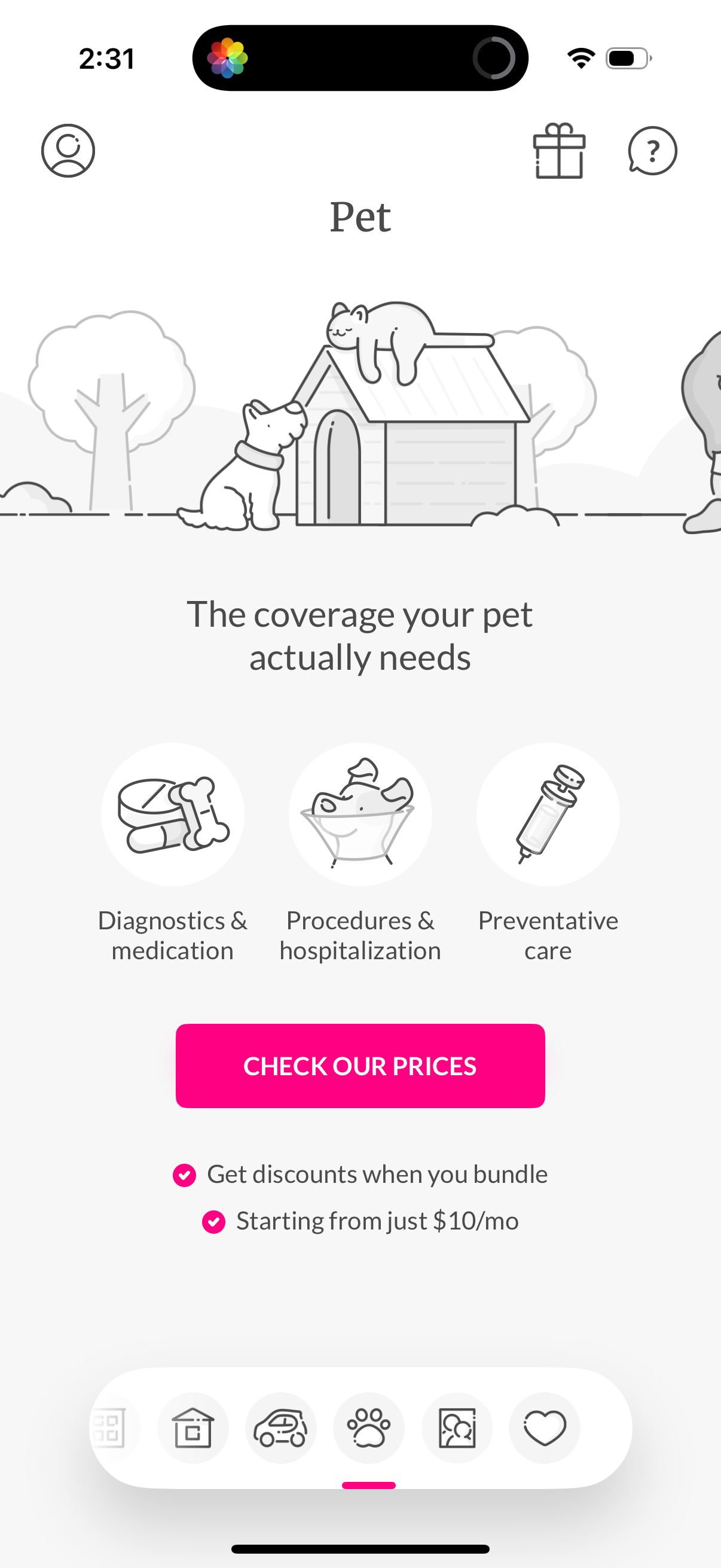The image size is (721, 1568).
Task: Select the pet paw tab
Action: pos(369,1428)
